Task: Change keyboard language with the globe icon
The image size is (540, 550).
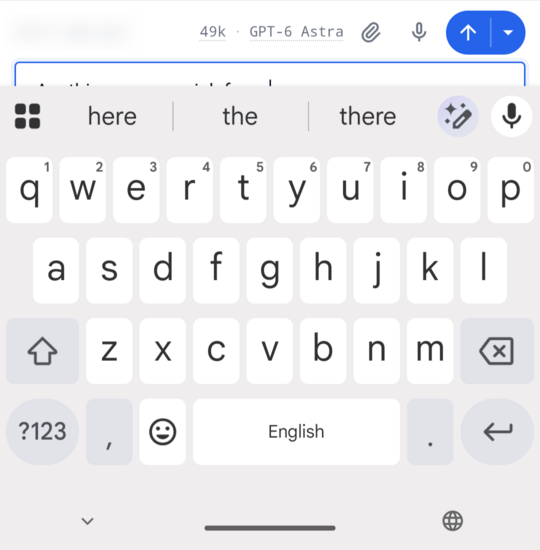Action: click(x=453, y=521)
